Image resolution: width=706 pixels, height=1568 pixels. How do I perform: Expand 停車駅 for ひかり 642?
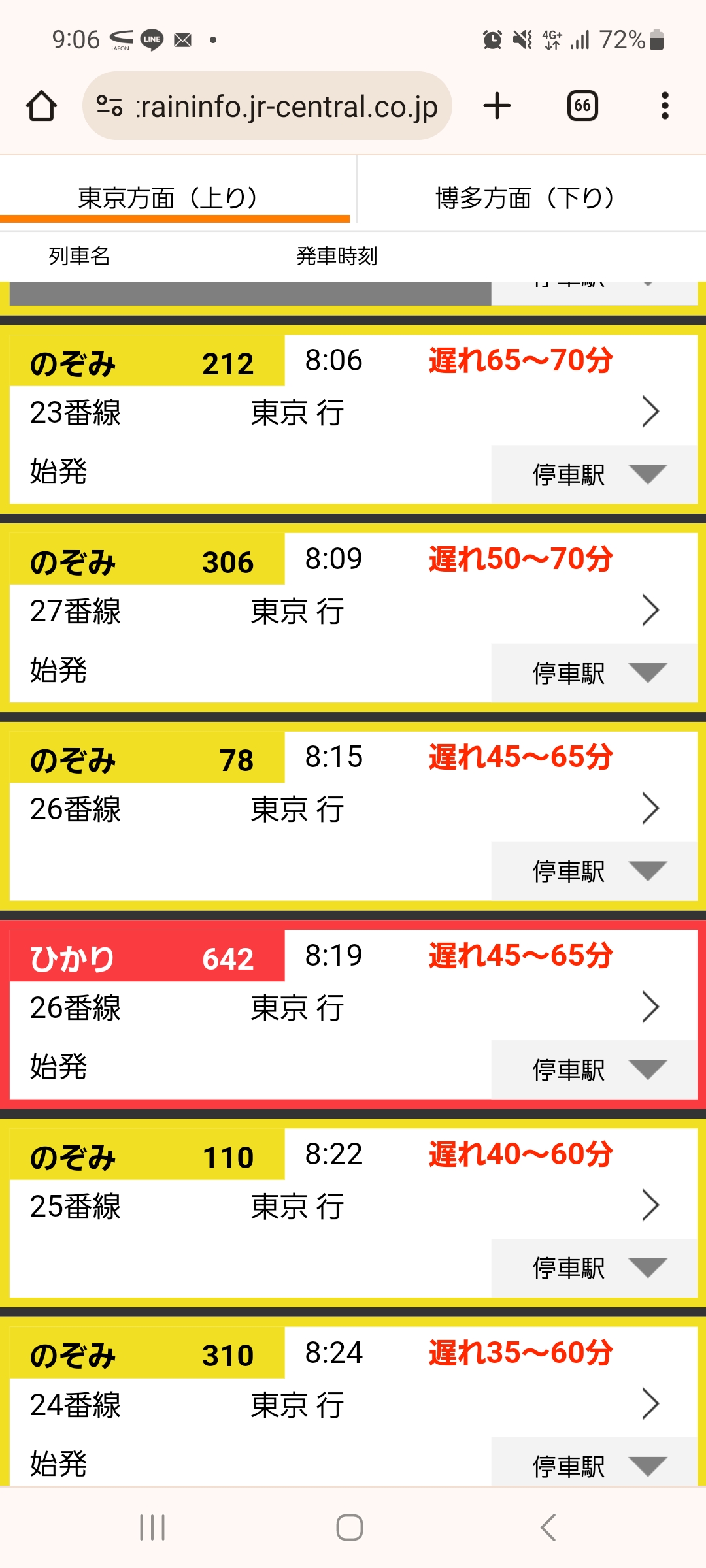coord(594,1070)
